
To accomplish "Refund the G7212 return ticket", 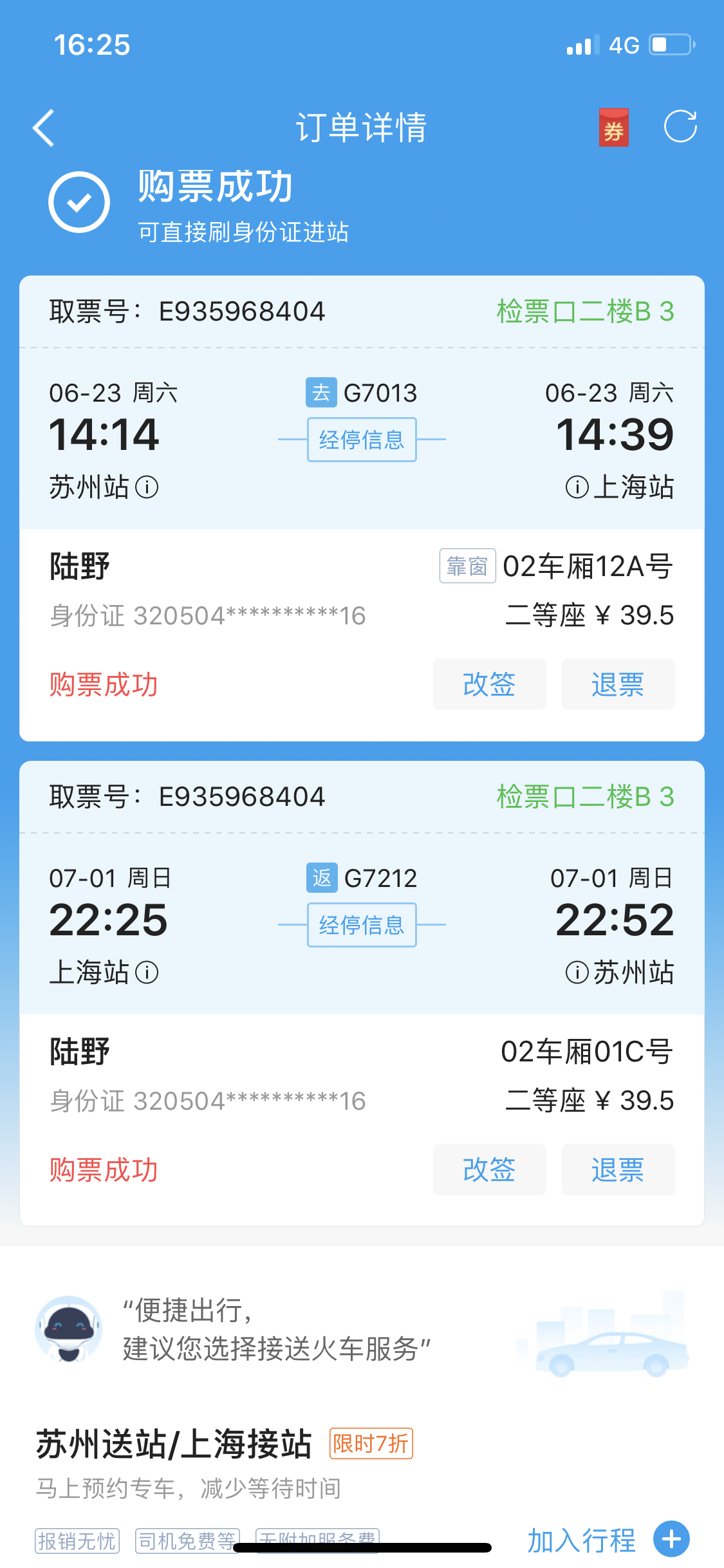I will pyautogui.click(x=618, y=1170).
